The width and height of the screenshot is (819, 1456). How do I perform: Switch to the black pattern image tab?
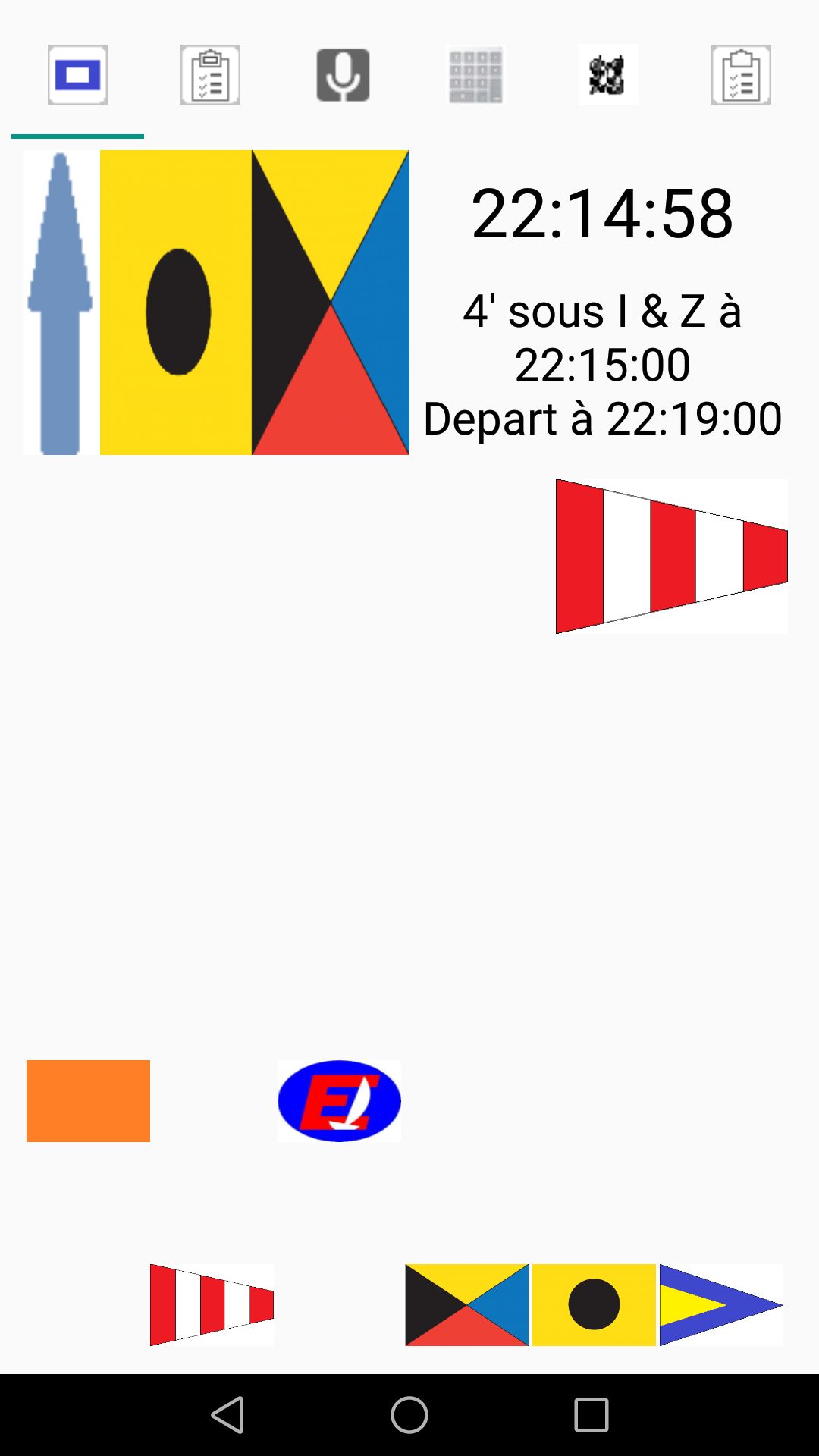608,75
